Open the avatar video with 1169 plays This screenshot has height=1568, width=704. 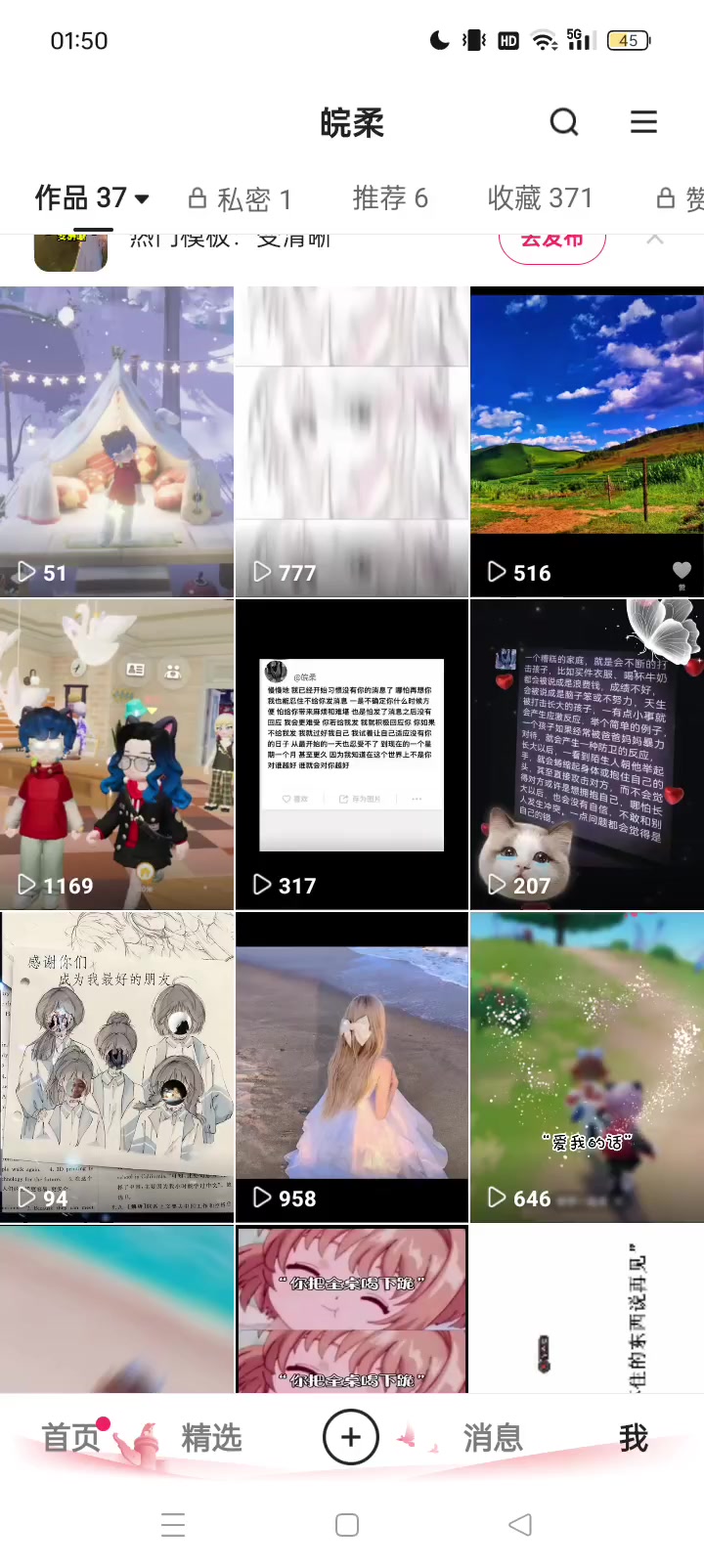[116, 754]
